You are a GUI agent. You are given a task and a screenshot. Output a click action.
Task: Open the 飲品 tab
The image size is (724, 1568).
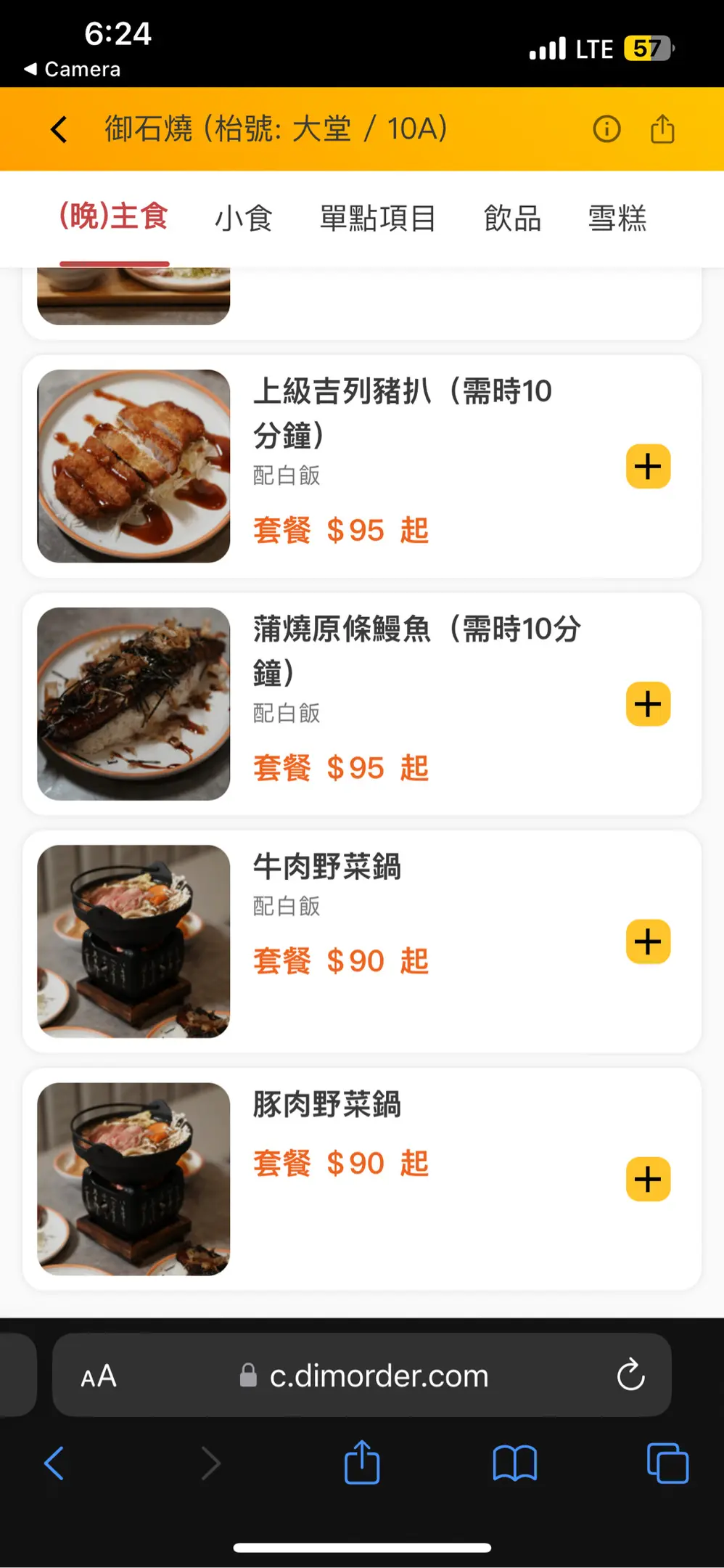(513, 218)
